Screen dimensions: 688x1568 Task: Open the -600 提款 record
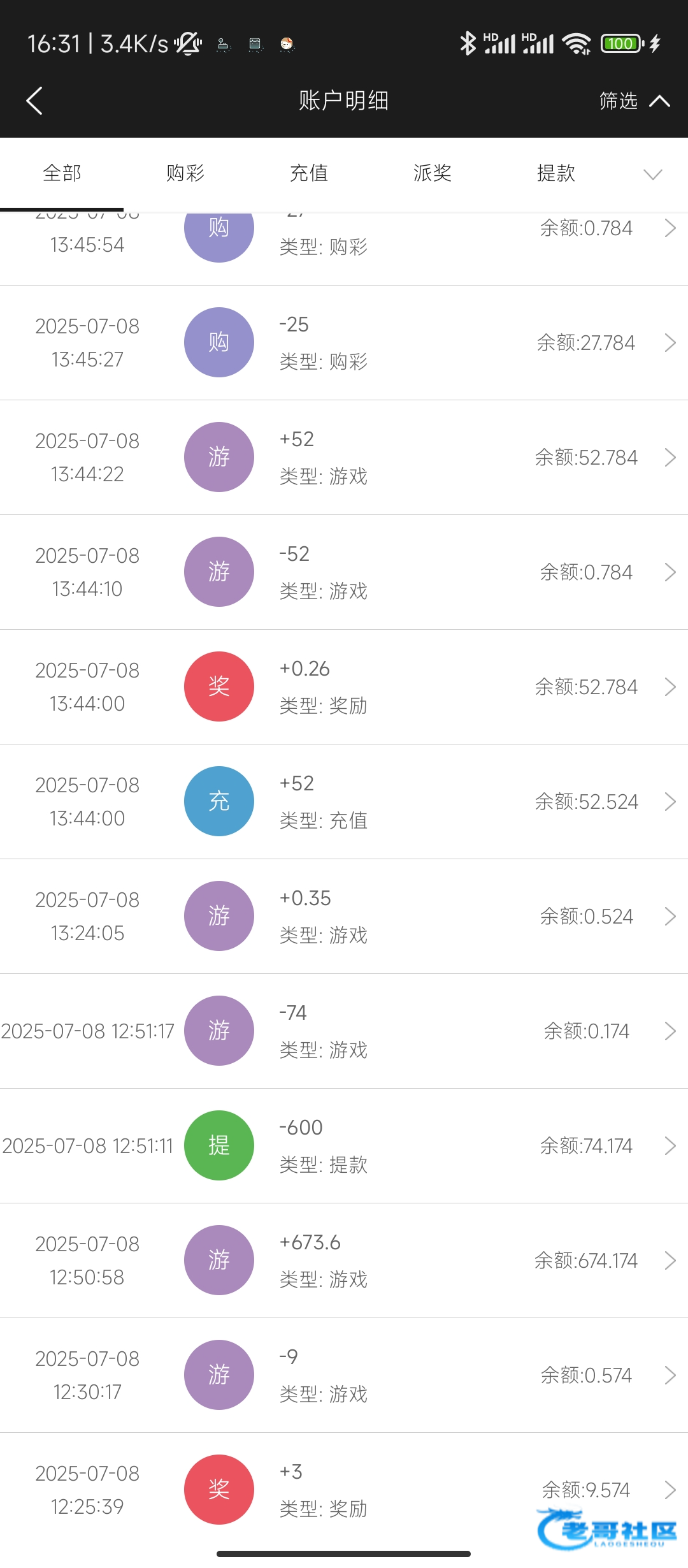tap(344, 1146)
